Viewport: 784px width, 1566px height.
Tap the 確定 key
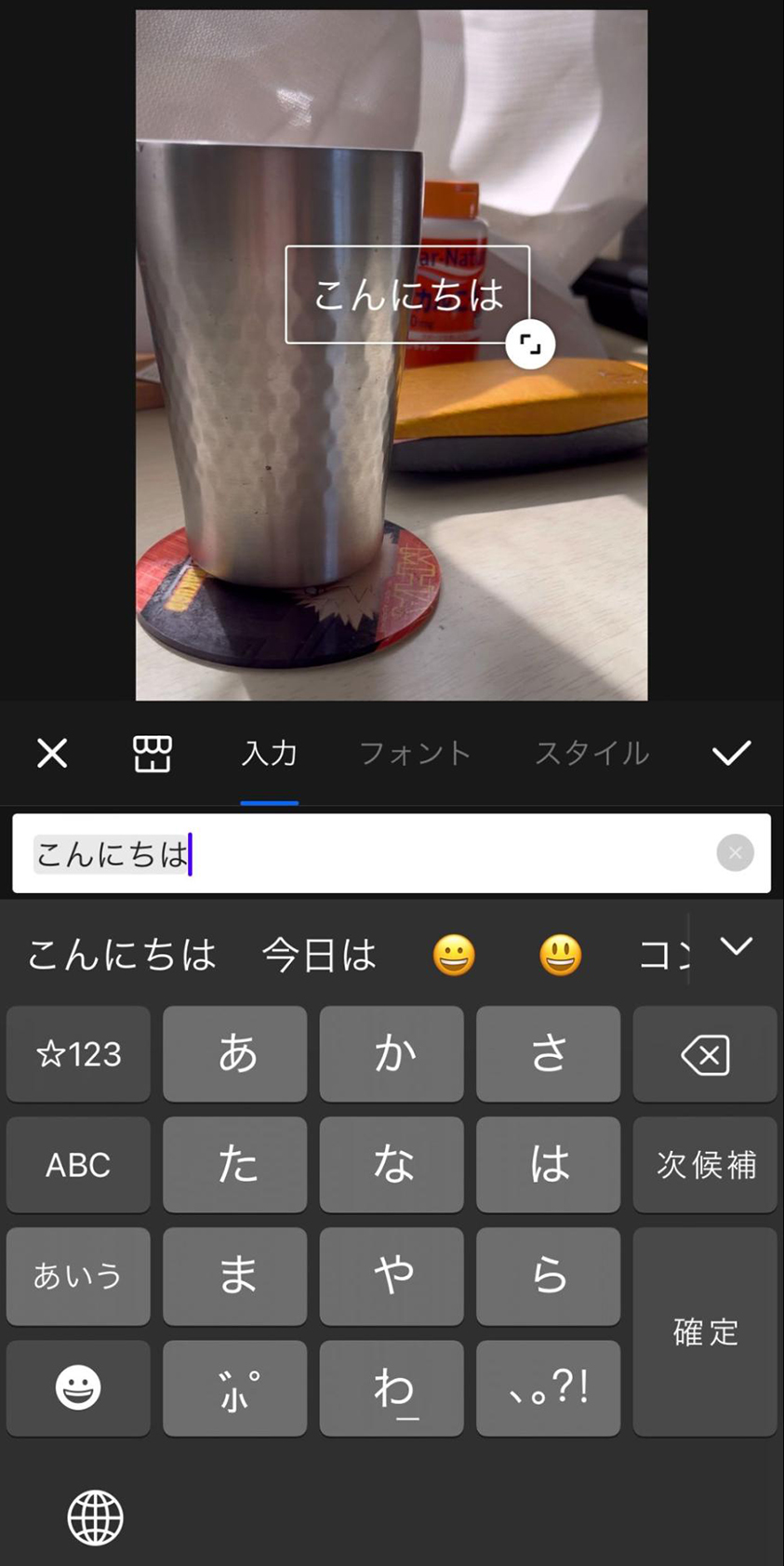click(x=705, y=1332)
